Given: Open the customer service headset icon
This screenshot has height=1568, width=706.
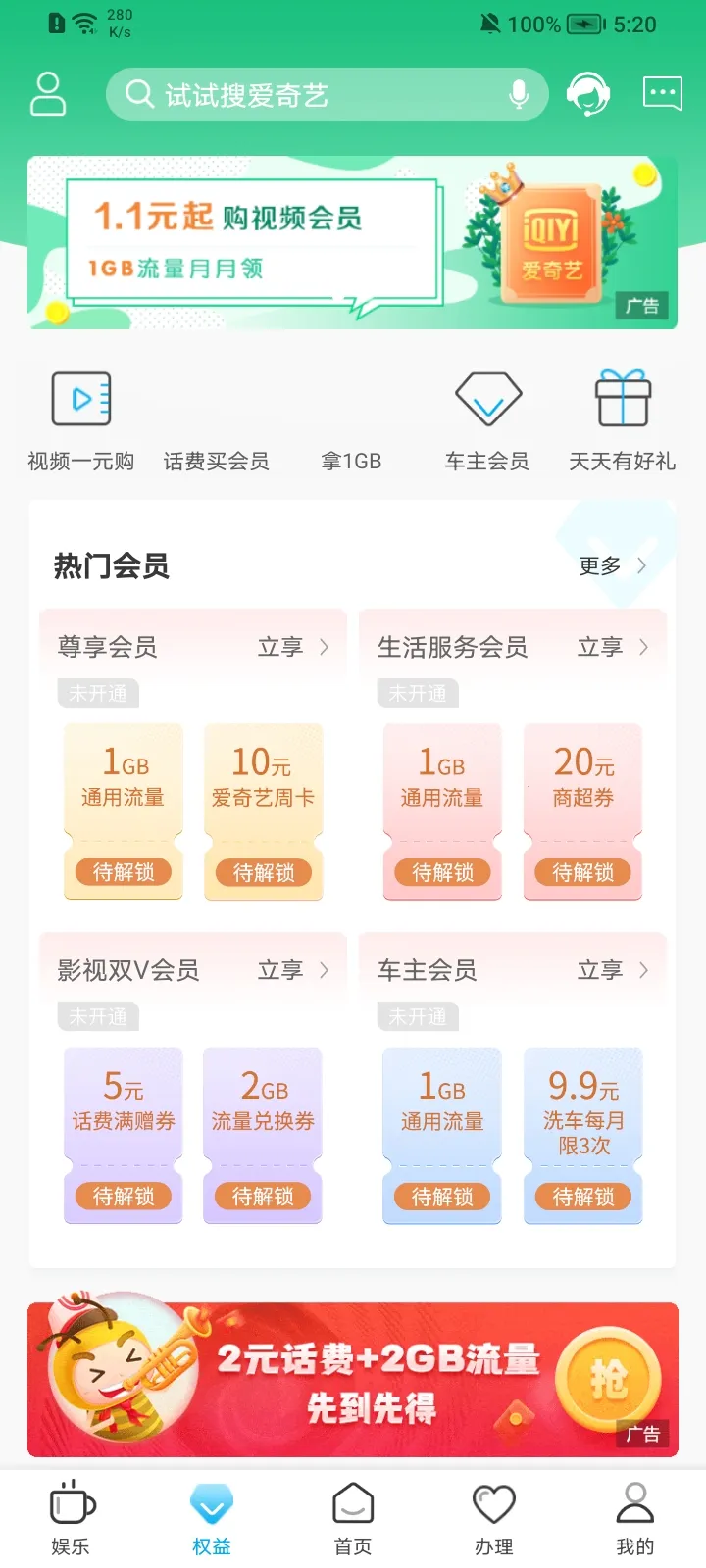Looking at the screenshot, I should pyautogui.click(x=587, y=94).
